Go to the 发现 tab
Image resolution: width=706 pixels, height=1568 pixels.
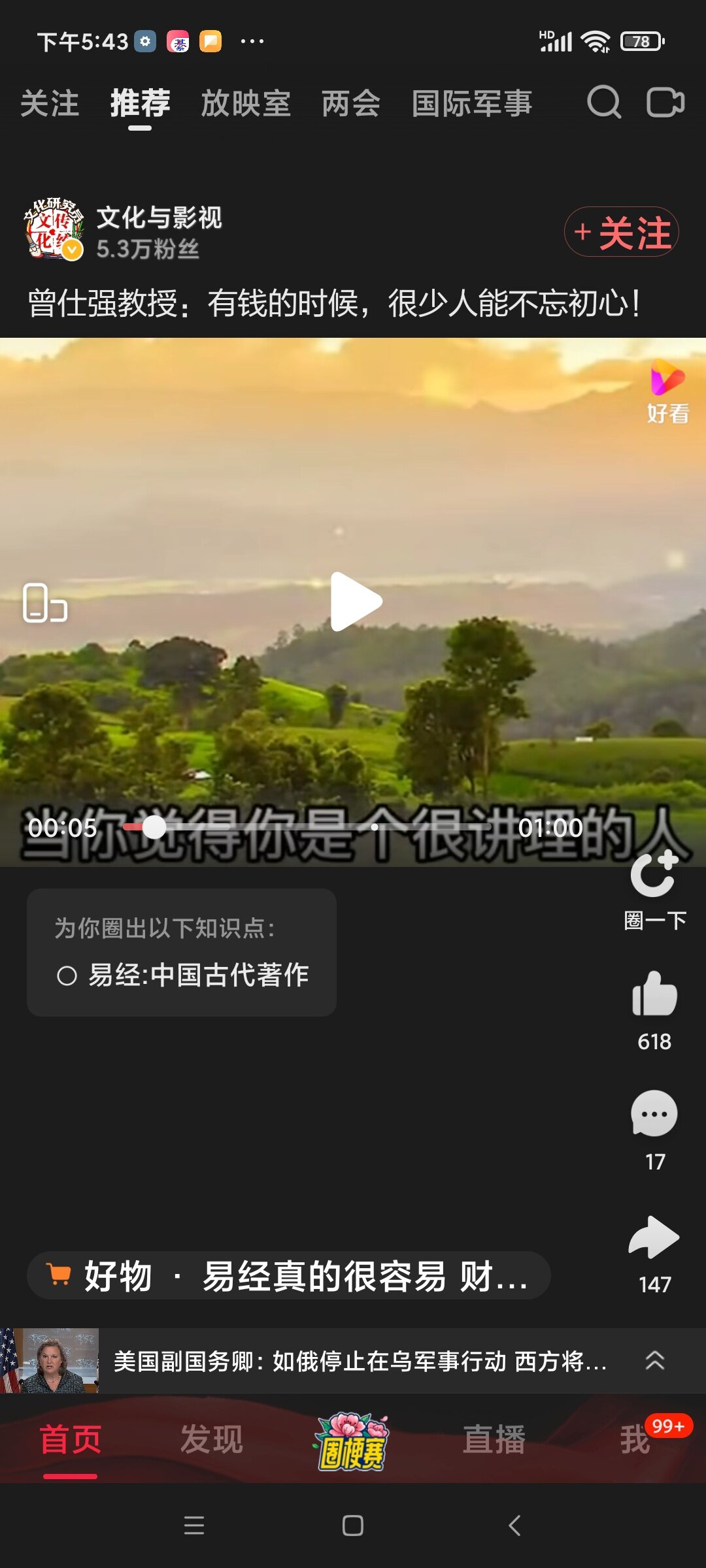pyautogui.click(x=212, y=1439)
